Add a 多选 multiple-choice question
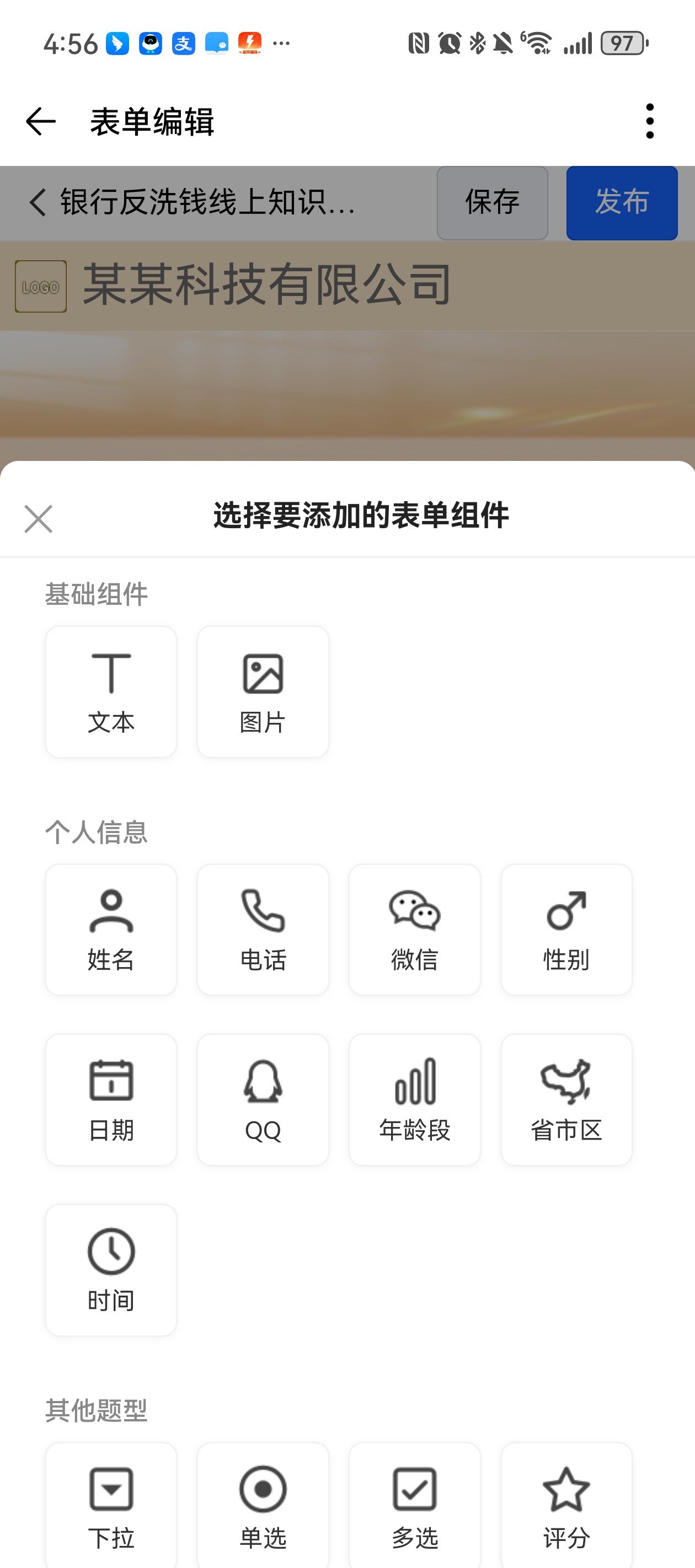The image size is (695, 1568). [414, 1505]
